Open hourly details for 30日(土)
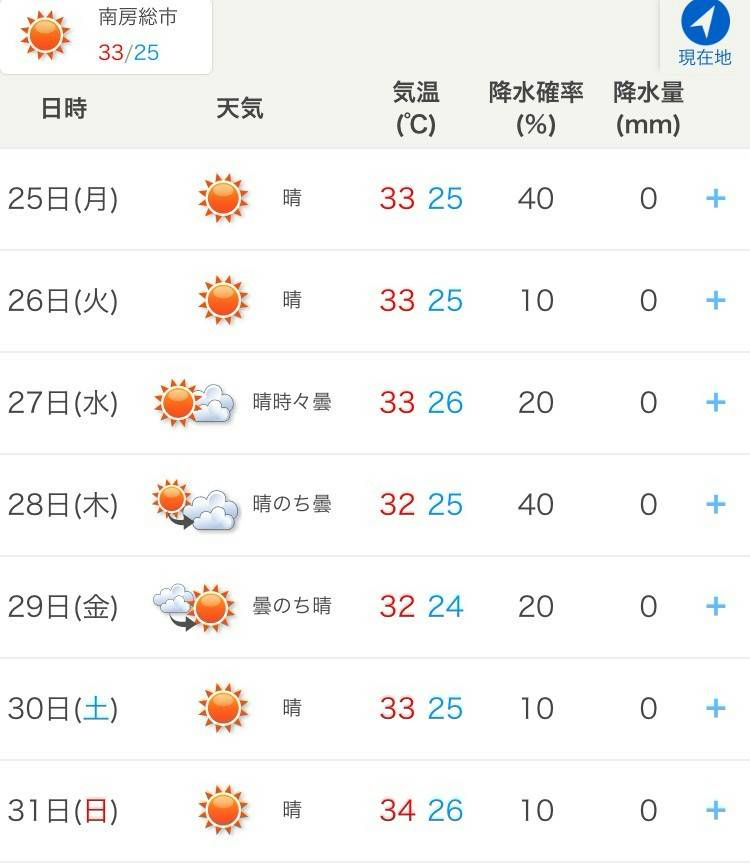Image resolution: width=750 pixels, height=863 pixels. click(715, 708)
